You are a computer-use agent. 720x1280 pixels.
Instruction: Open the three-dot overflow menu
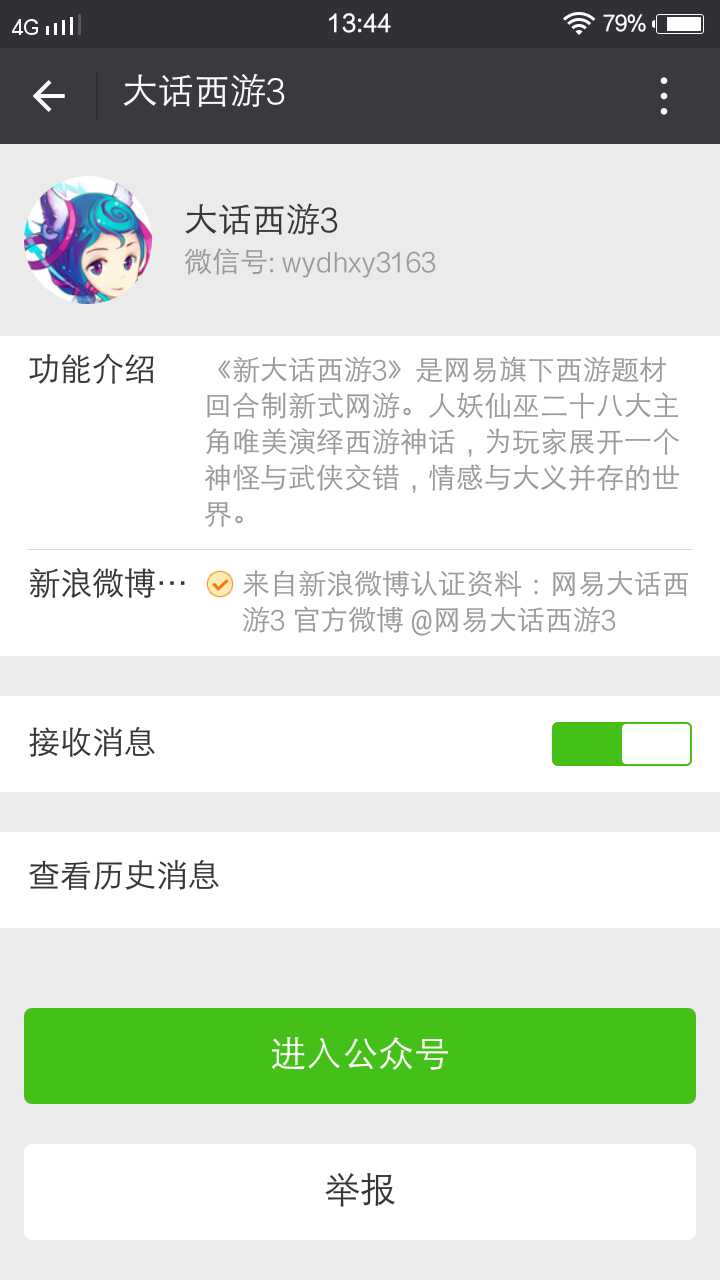point(663,96)
